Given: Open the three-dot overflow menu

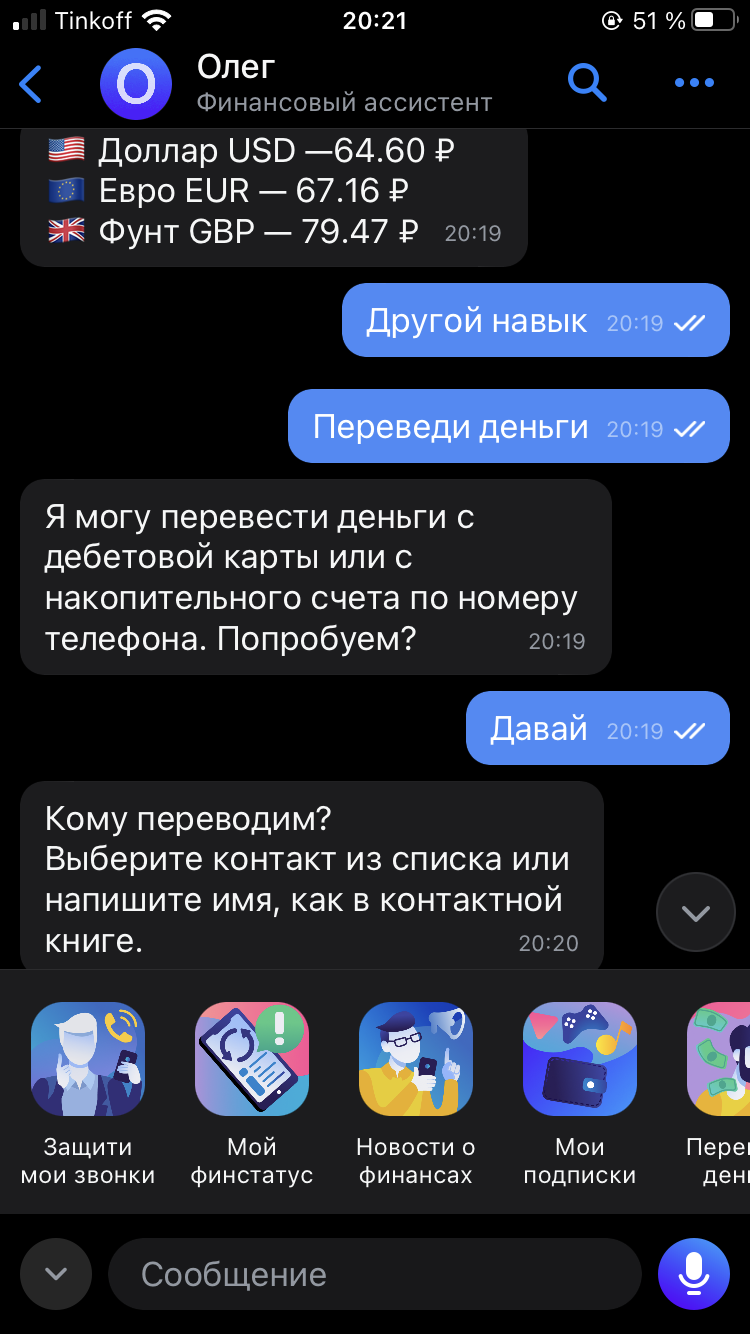Looking at the screenshot, I should (x=694, y=84).
